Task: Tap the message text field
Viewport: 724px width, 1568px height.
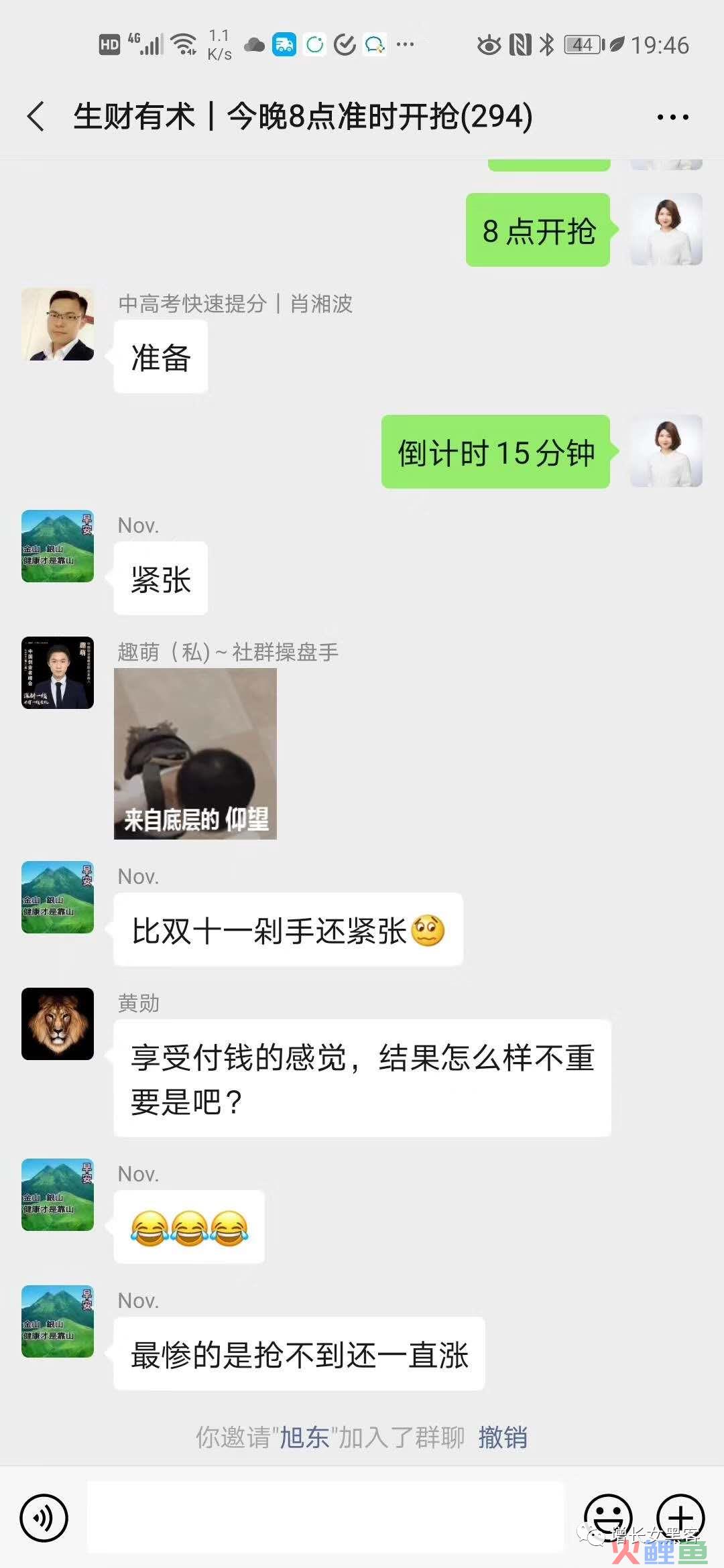Action: pyautogui.click(x=326, y=1517)
